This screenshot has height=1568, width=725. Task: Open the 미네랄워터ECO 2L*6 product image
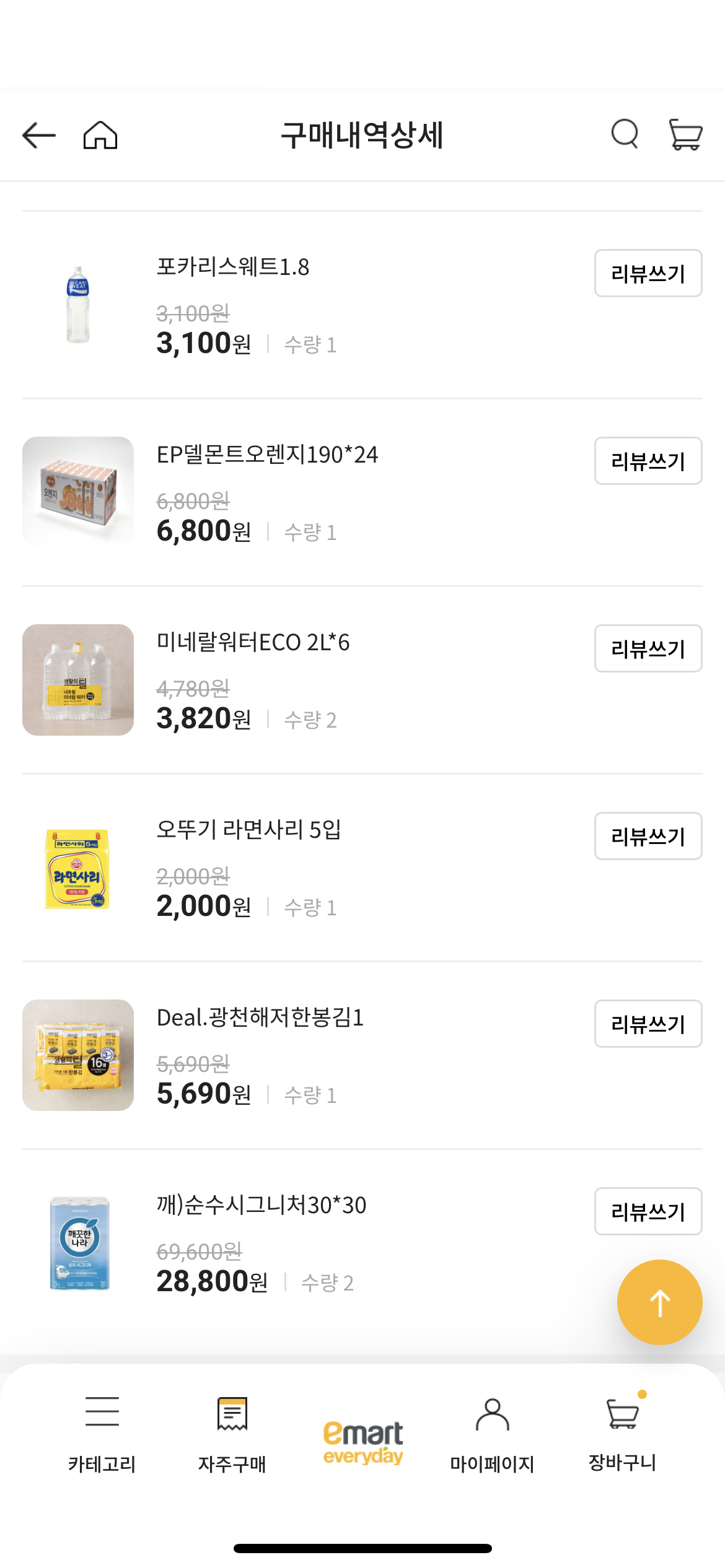point(78,680)
